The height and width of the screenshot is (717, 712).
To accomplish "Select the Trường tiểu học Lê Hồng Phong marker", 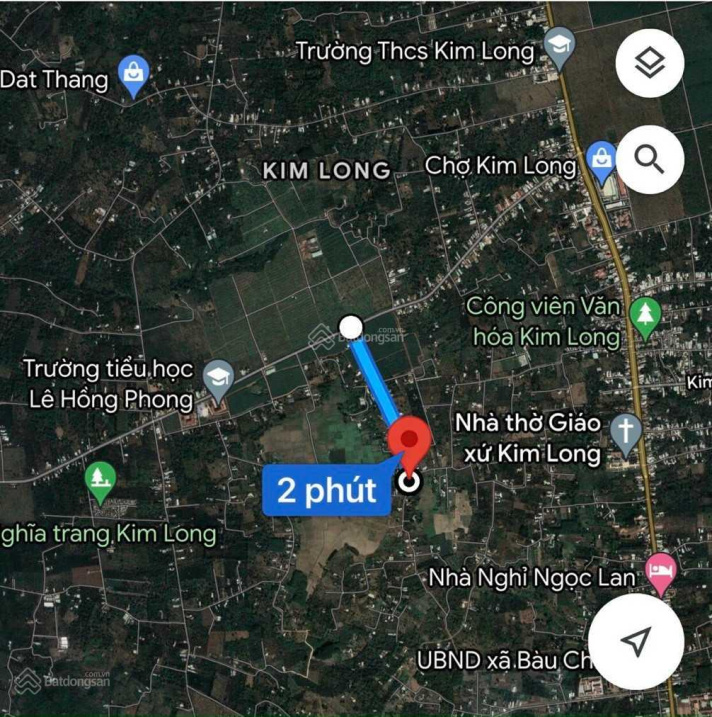I will (x=217, y=378).
